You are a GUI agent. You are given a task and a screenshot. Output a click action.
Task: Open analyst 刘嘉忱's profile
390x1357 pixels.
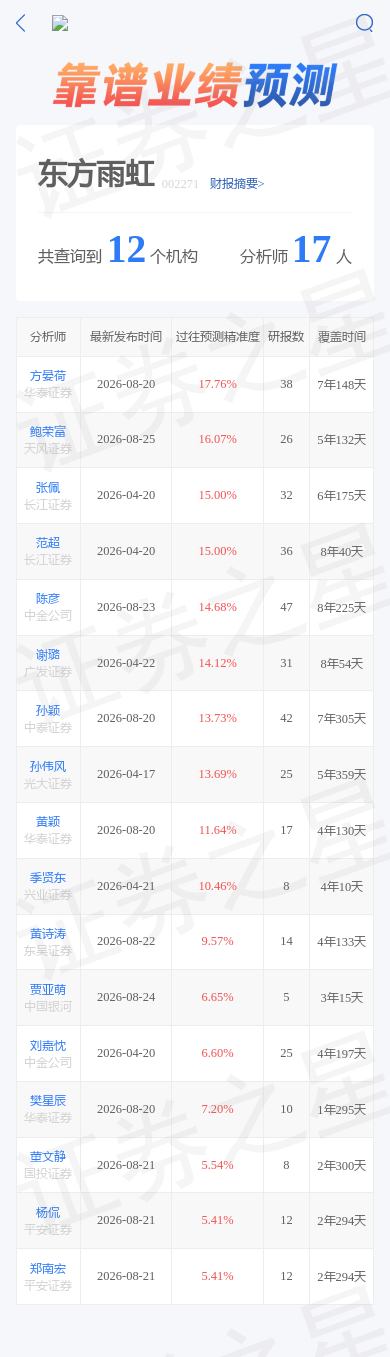click(x=48, y=1046)
